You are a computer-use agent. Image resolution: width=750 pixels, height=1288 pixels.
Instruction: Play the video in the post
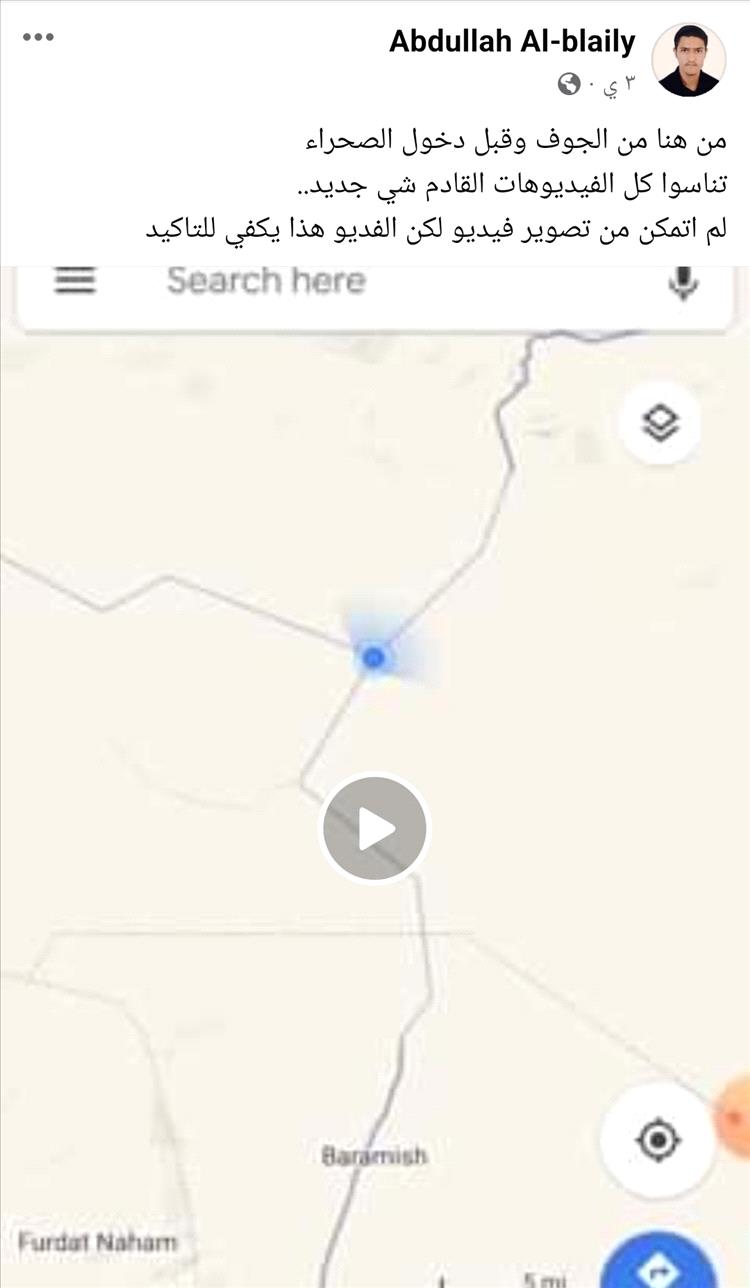coord(374,829)
